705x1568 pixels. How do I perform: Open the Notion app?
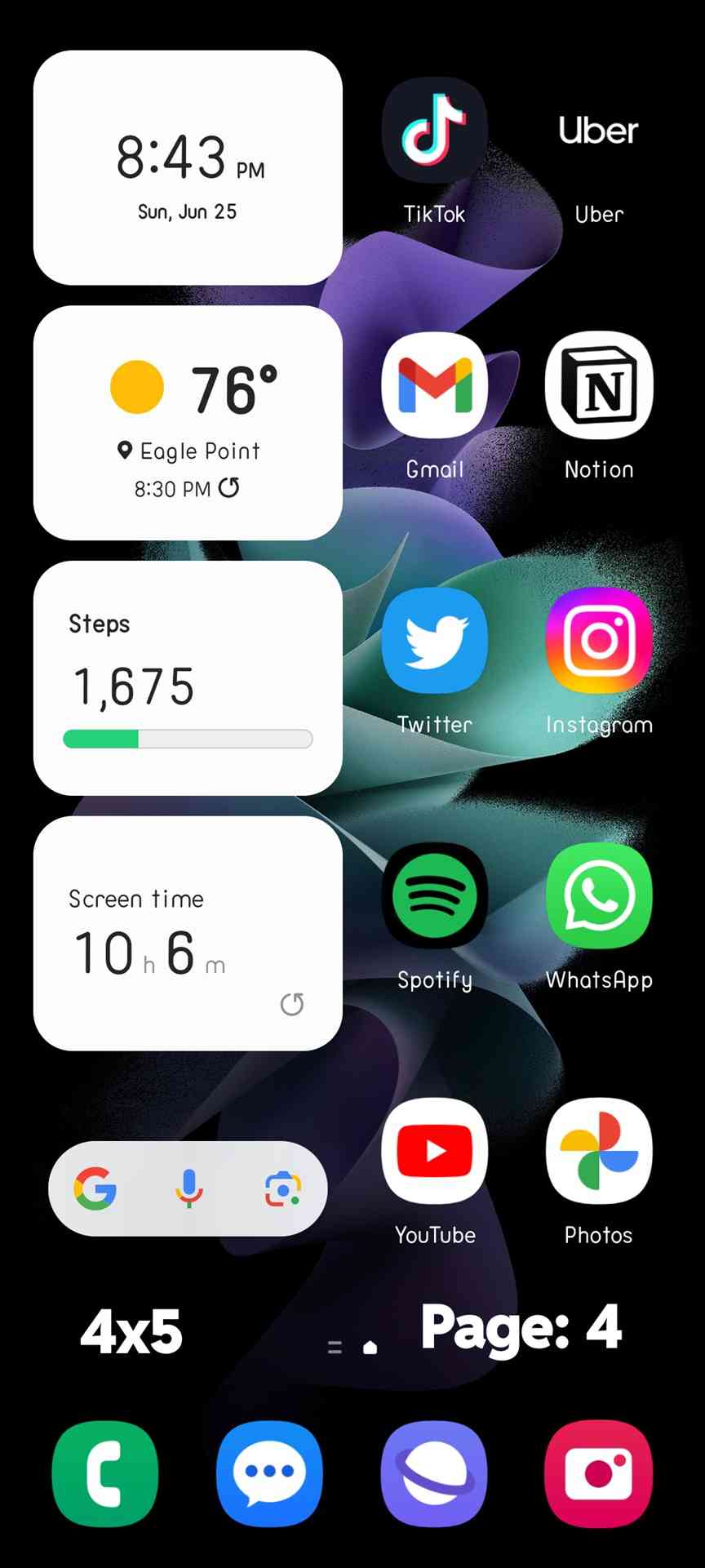[598, 385]
